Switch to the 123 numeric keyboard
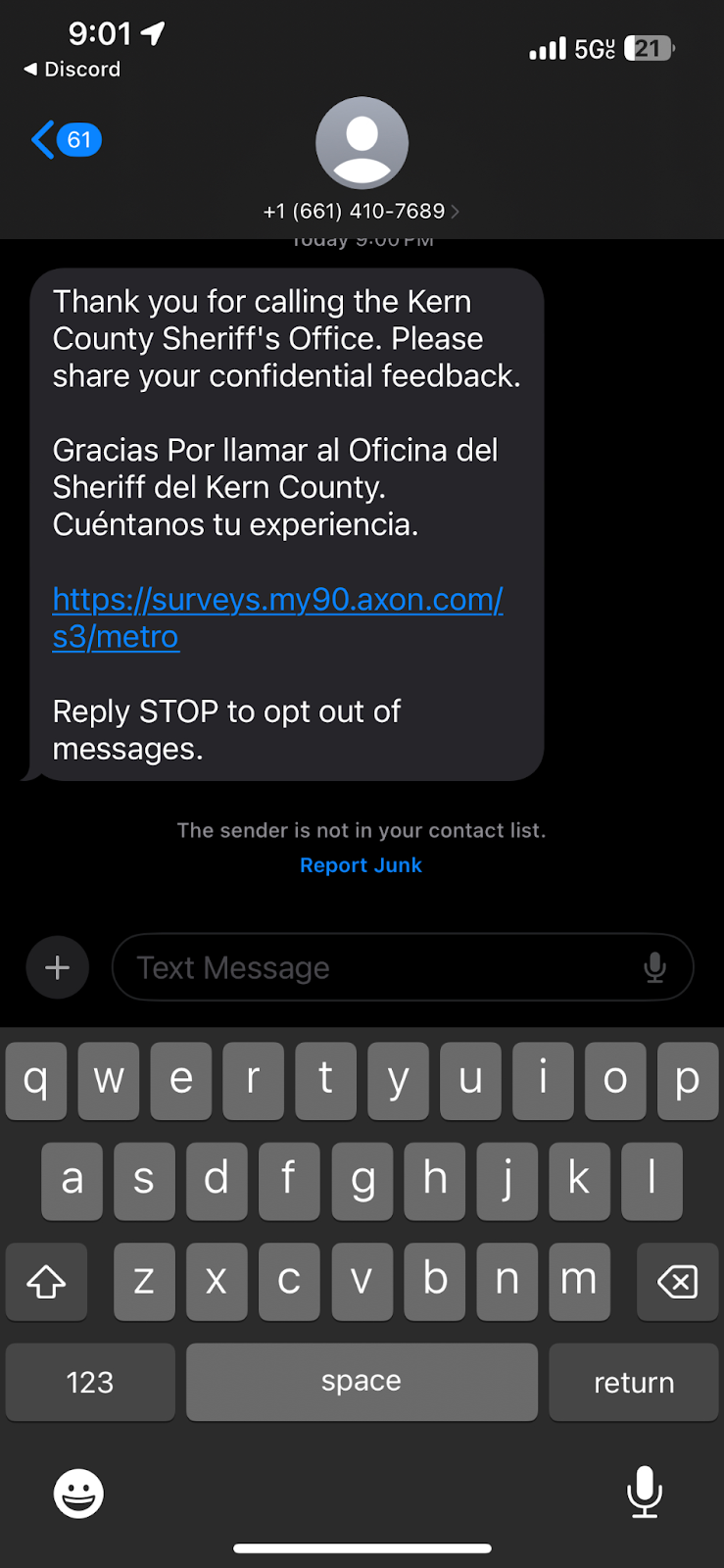The width and height of the screenshot is (724, 1568). click(x=90, y=1382)
